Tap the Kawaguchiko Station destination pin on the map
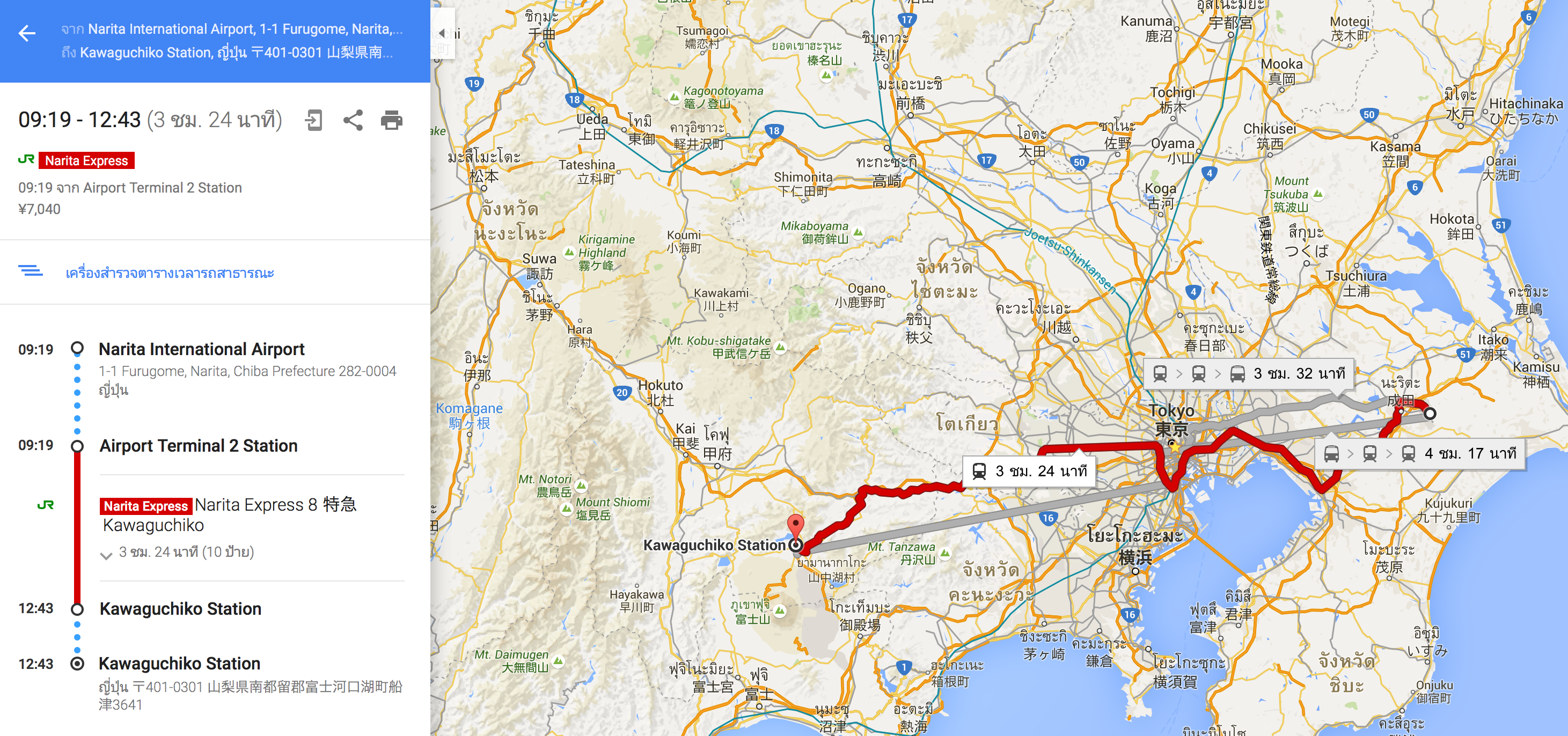The image size is (1568, 736). (x=796, y=526)
